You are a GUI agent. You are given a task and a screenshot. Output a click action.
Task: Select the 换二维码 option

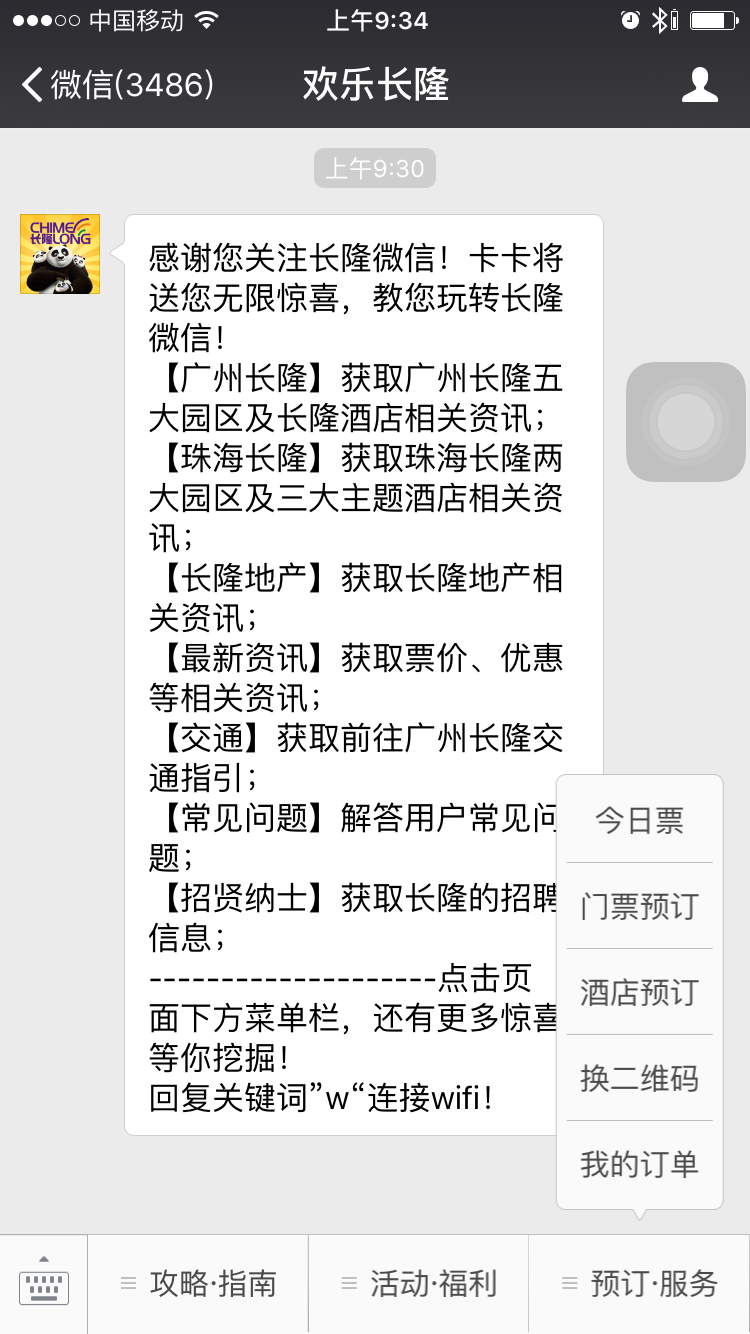639,1078
